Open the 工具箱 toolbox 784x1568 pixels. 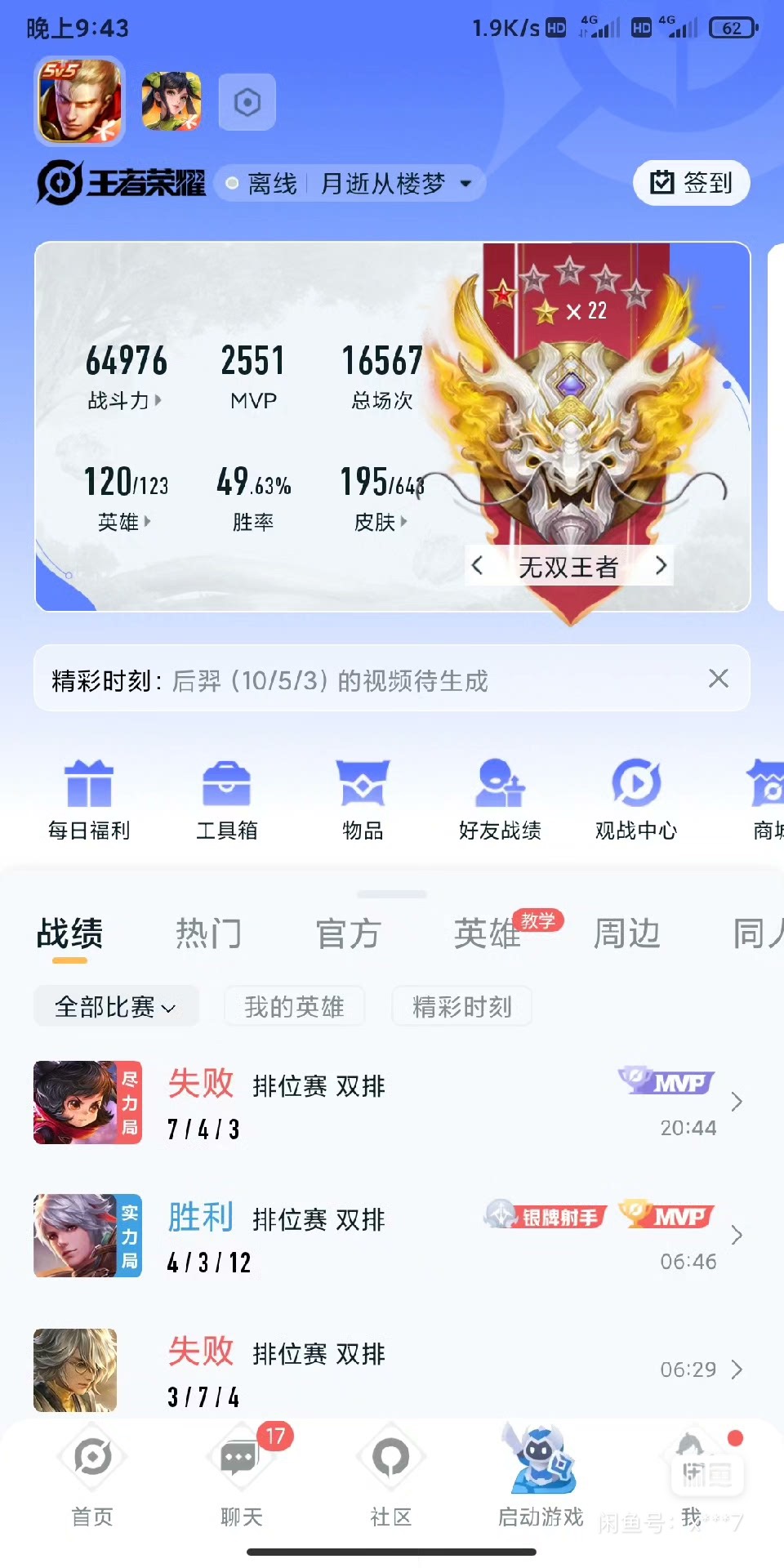click(x=226, y=800)
